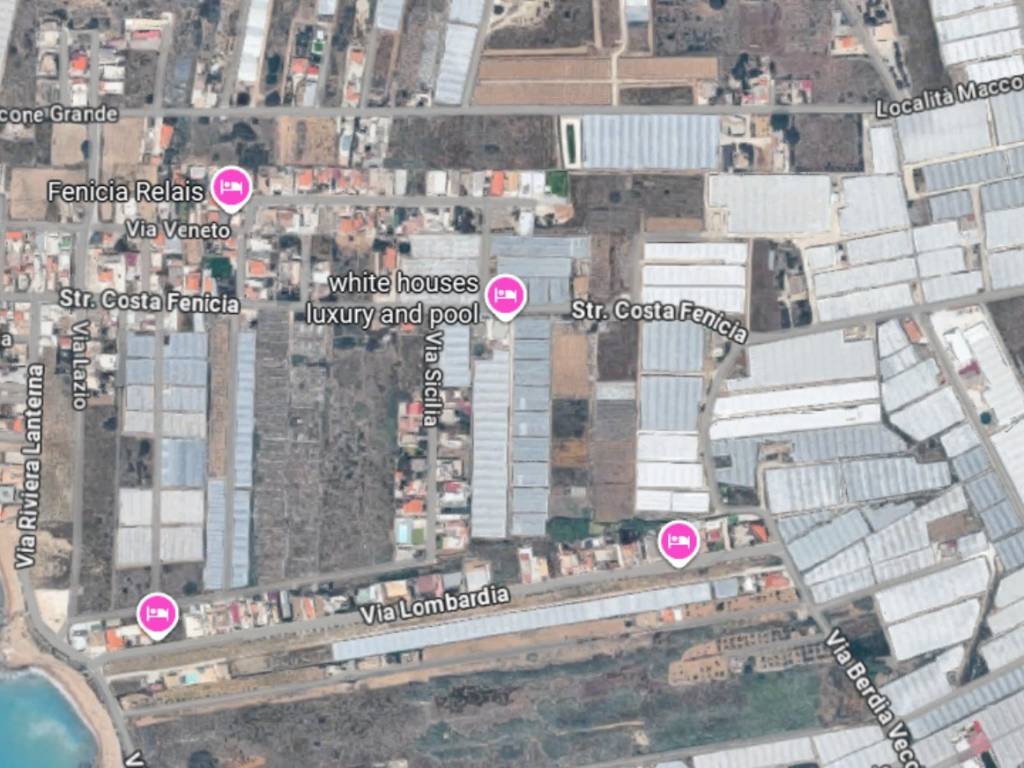The image size is (1024, 768).
Task: Open the Fenicia Relais hotel pin
Action: coord(232,187)
